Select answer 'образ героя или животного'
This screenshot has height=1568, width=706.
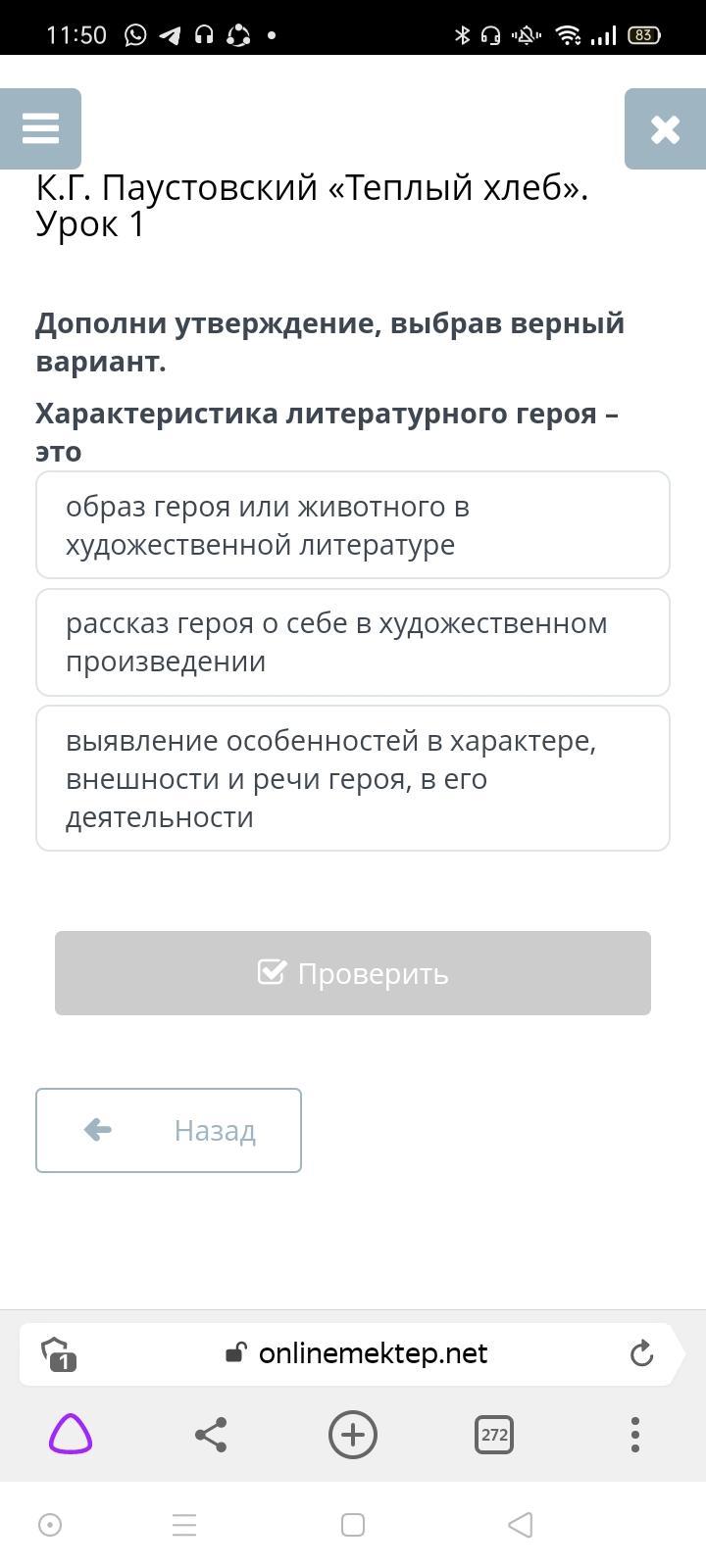(x=353, y=525)
